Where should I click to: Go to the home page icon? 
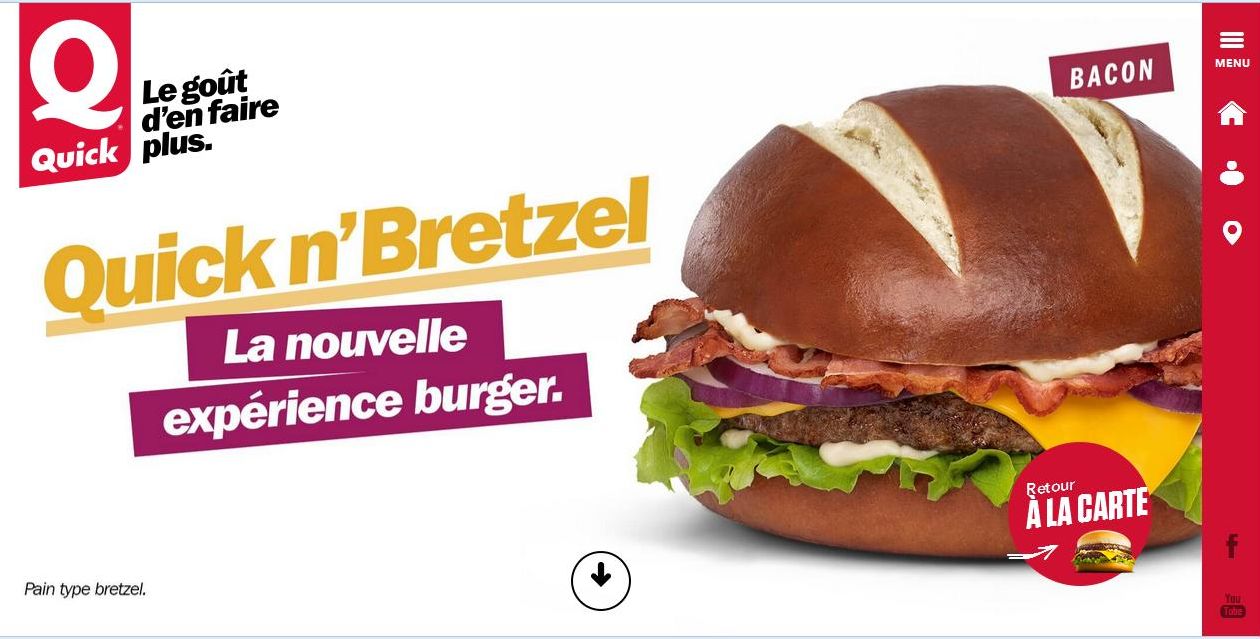(x=1232, y=113)
